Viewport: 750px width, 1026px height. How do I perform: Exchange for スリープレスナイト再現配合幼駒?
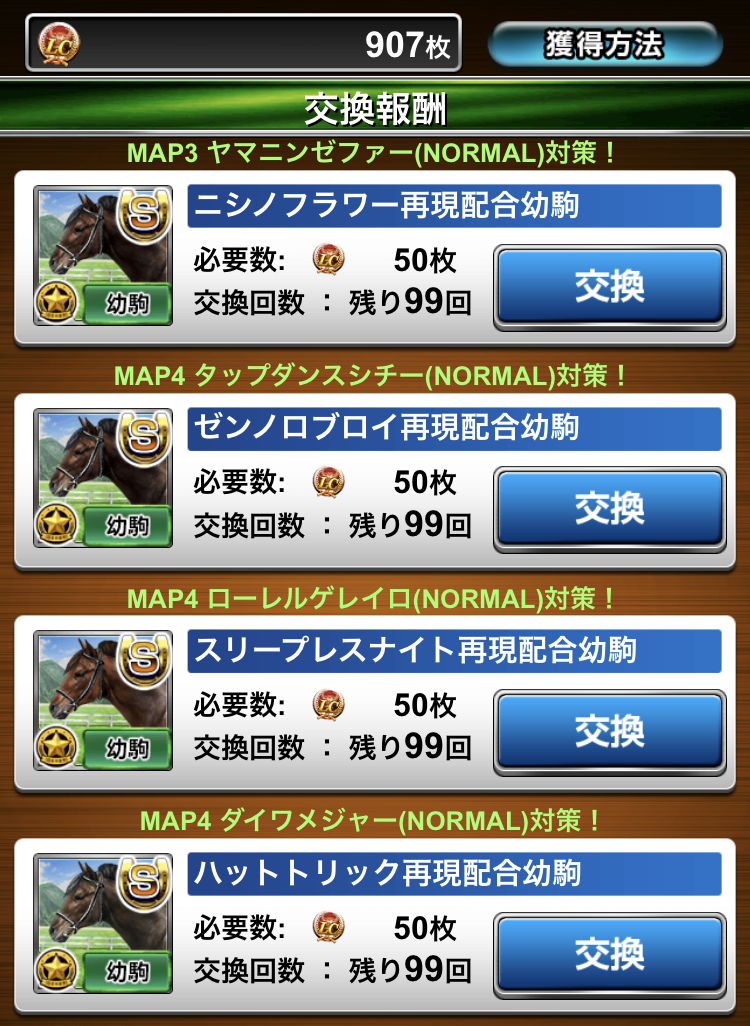pos(610,733)
